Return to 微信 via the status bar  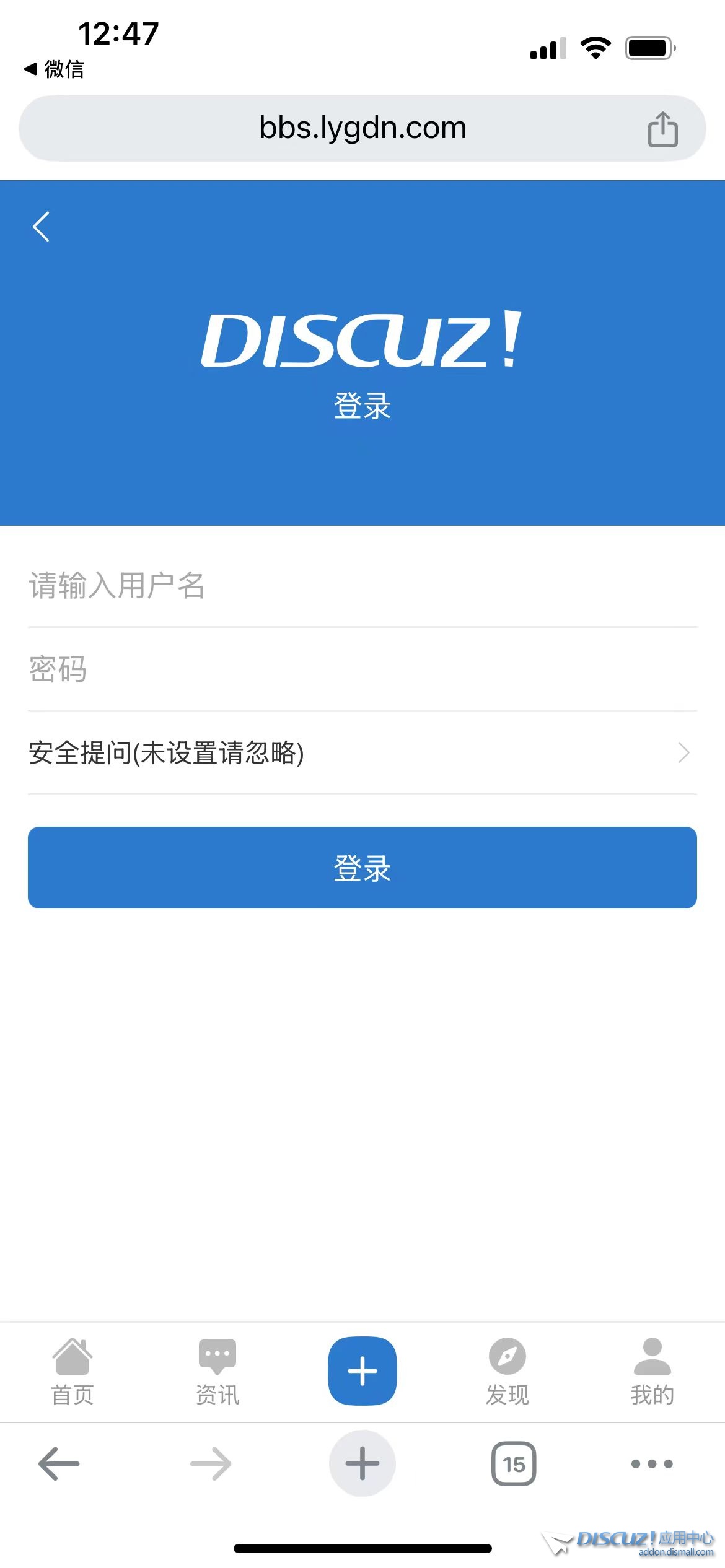(55, 69)
